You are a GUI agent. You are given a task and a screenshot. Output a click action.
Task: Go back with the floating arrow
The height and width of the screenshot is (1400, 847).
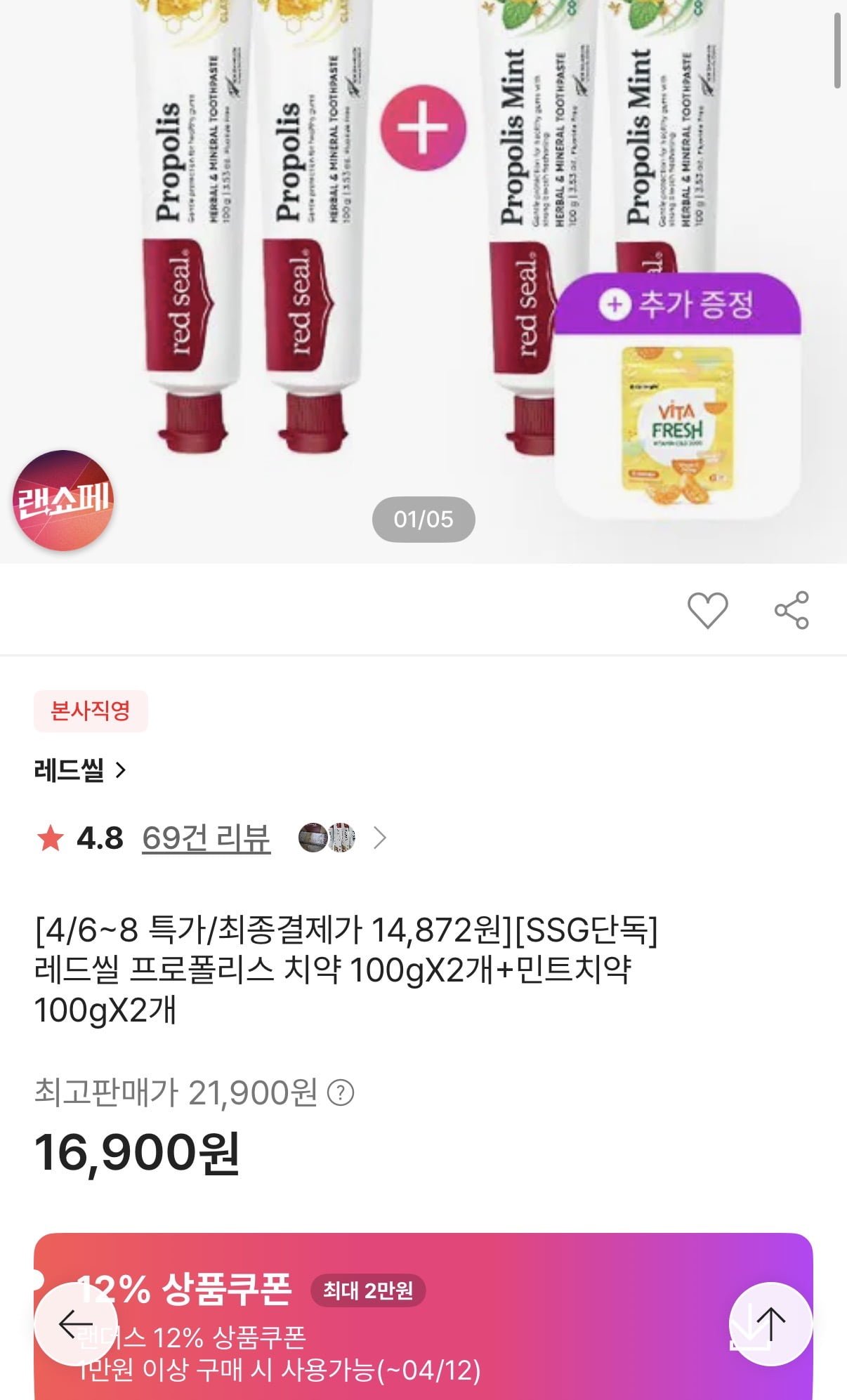(75, 1324)
